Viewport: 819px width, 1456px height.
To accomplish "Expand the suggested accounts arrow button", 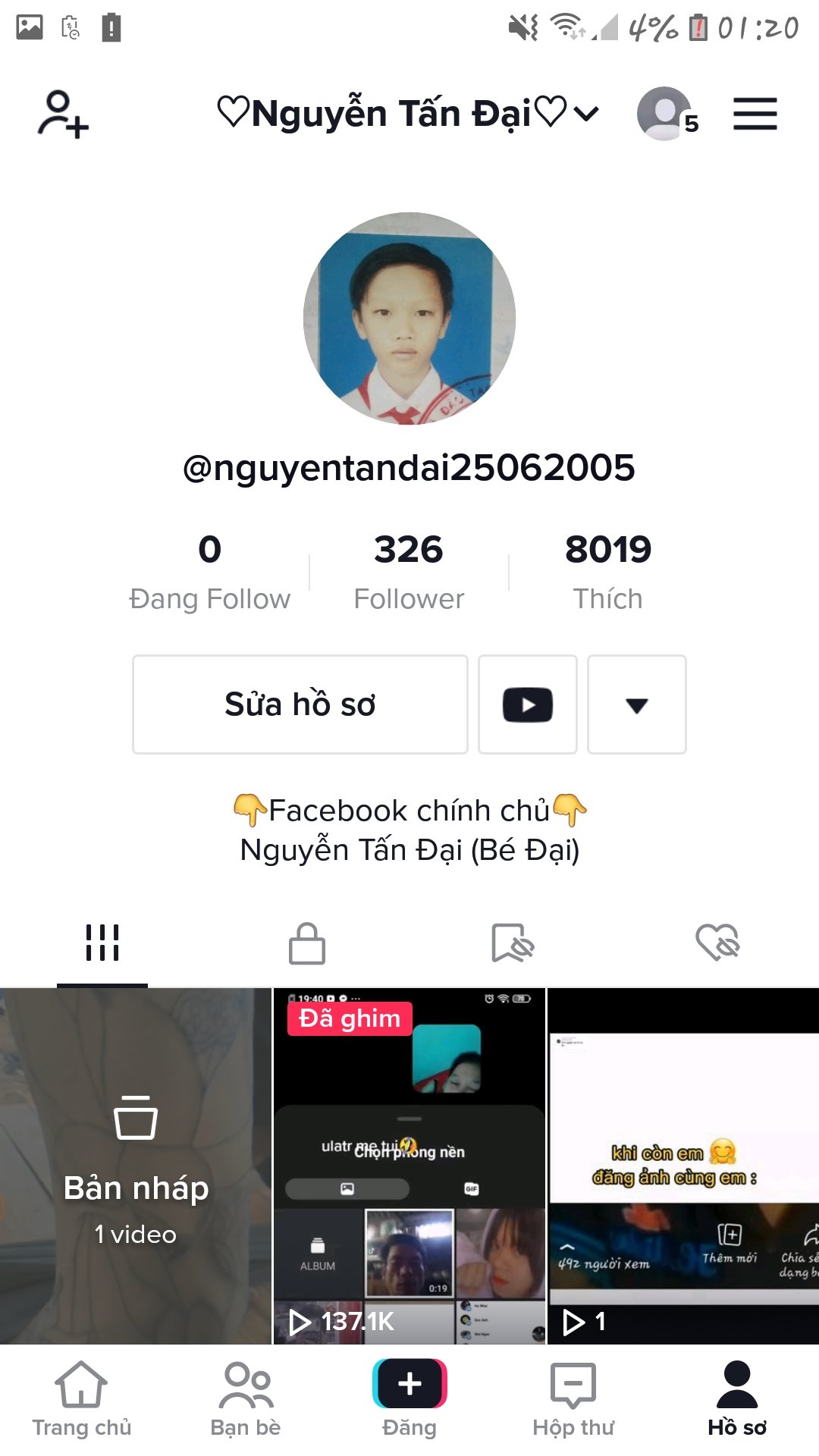I will pyautogui.click(x=637, y=704).
